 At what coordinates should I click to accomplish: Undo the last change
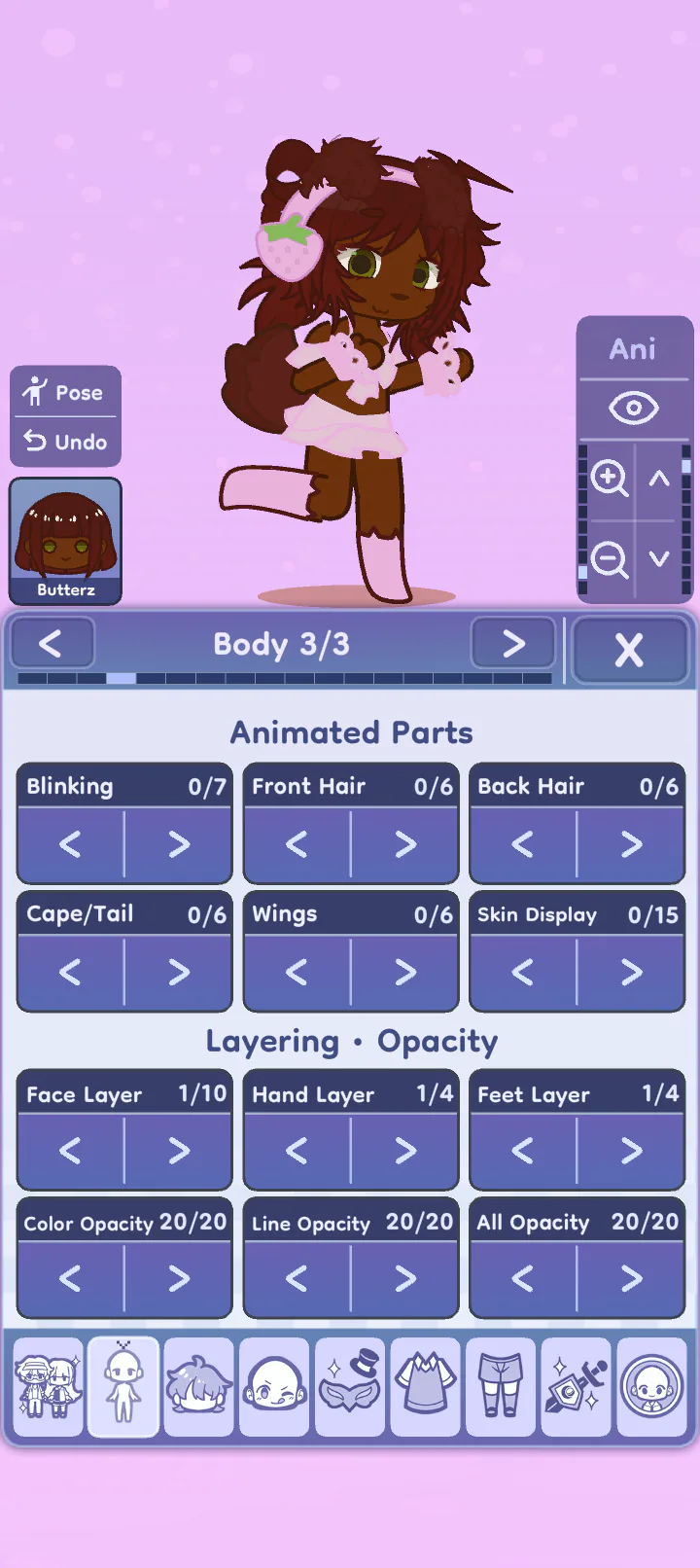65,442
